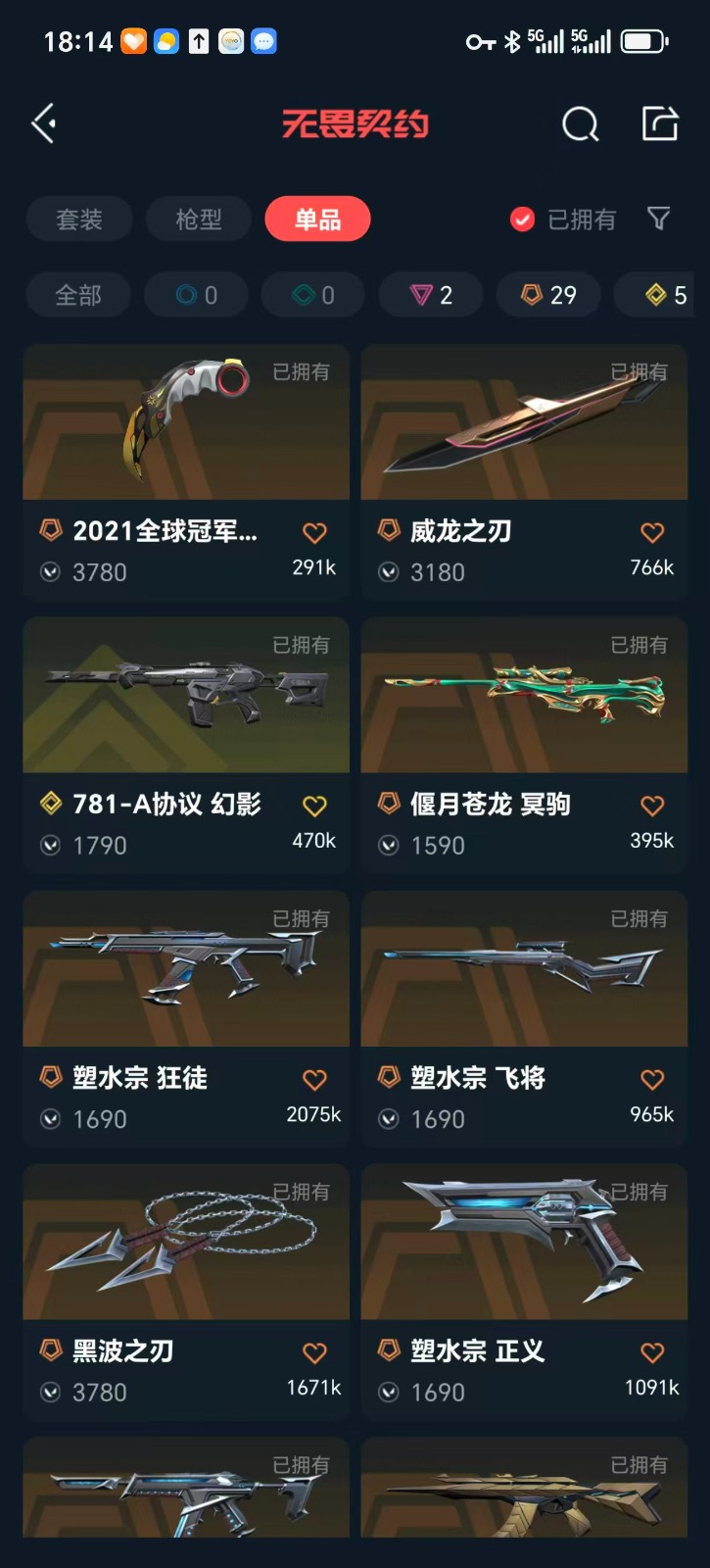Screen dimensions: 710x1568
Task: Filter by the pink rarity chip showing 2
Action: click(431, 295)
